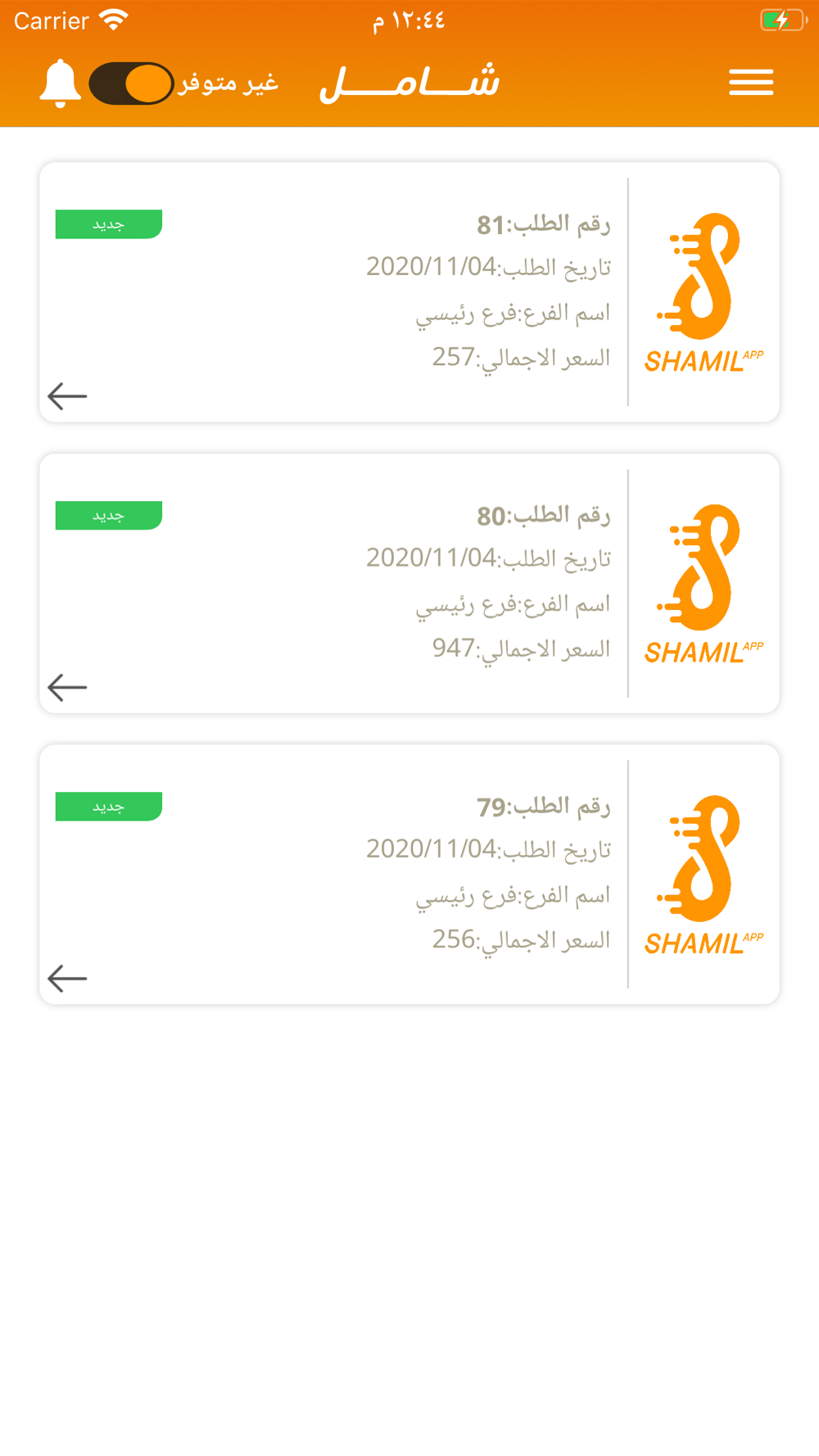Open order number 81 card
The width and height of the screenshot is (819, 1456).
point(409,292)
